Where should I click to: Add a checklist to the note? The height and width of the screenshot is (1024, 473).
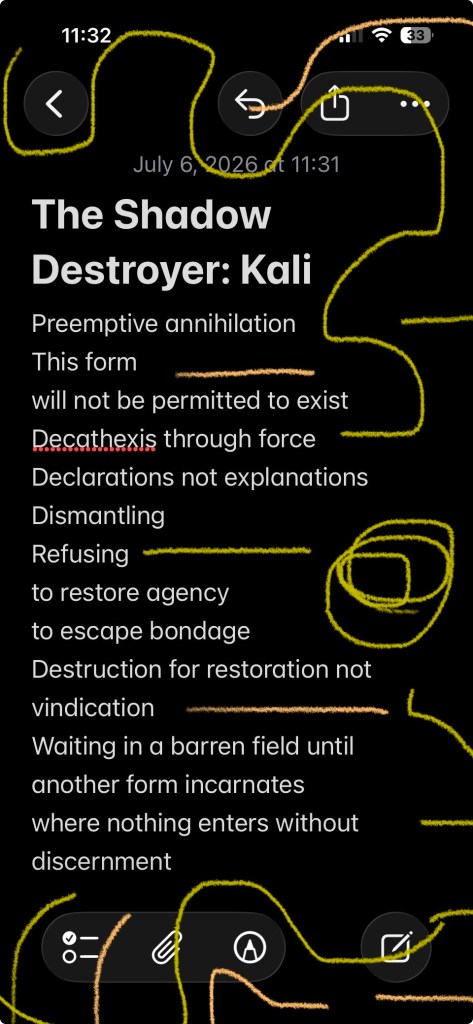click(x=80, y=947)
